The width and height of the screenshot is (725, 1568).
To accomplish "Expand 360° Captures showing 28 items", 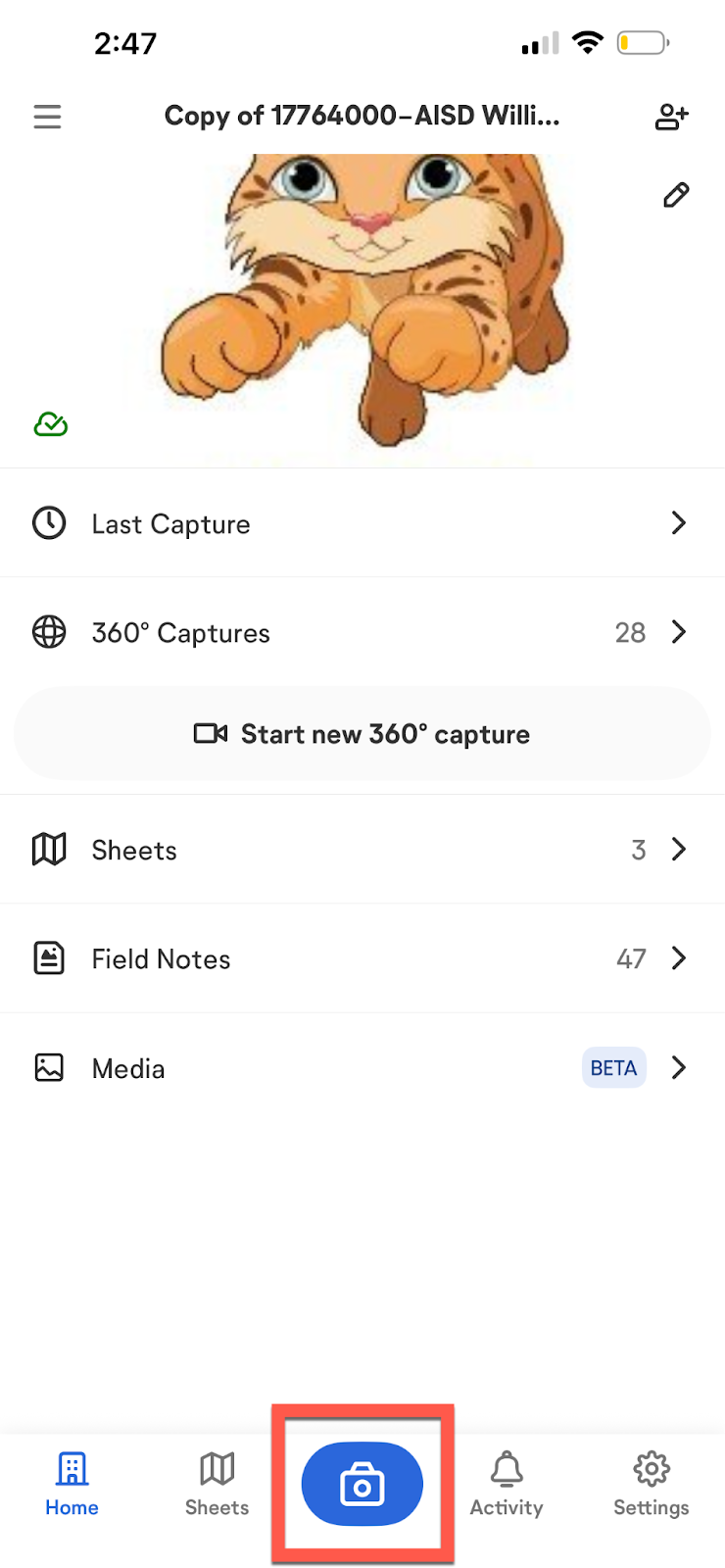I will 679,632.
